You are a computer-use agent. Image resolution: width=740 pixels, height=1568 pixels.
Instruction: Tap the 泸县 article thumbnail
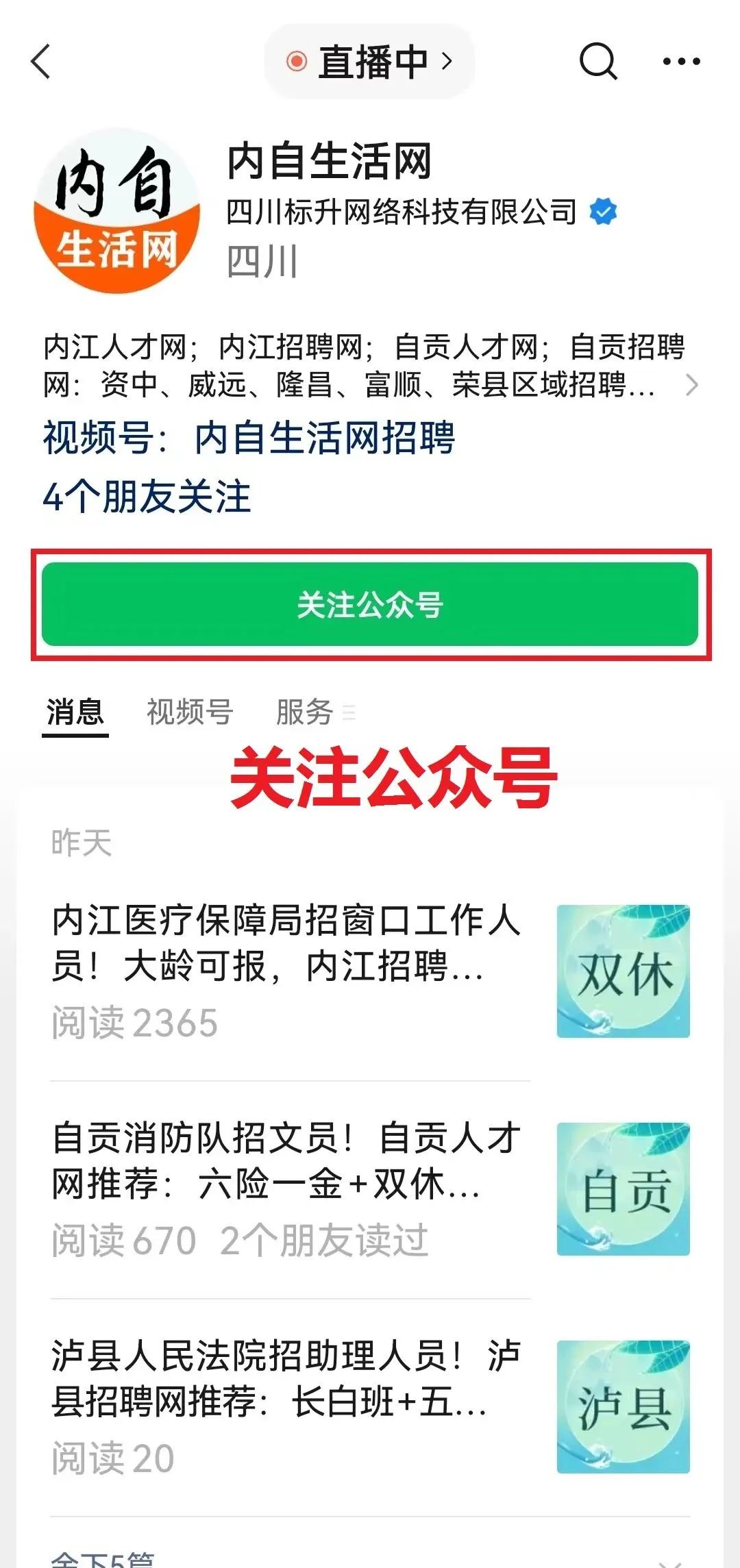(624, 1407)
